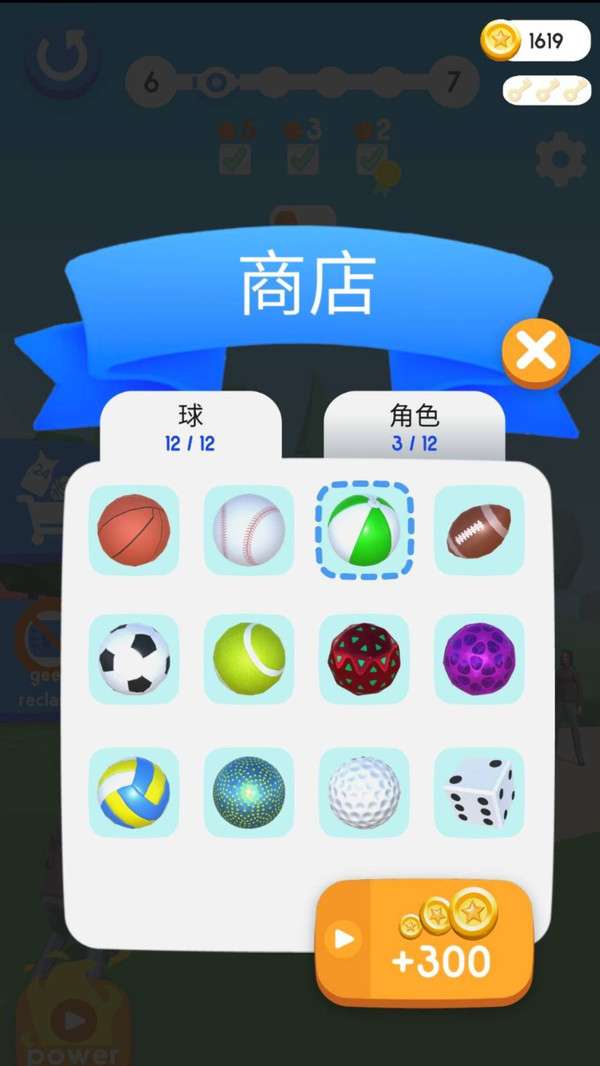Select the basketball skin

point(134,530)
